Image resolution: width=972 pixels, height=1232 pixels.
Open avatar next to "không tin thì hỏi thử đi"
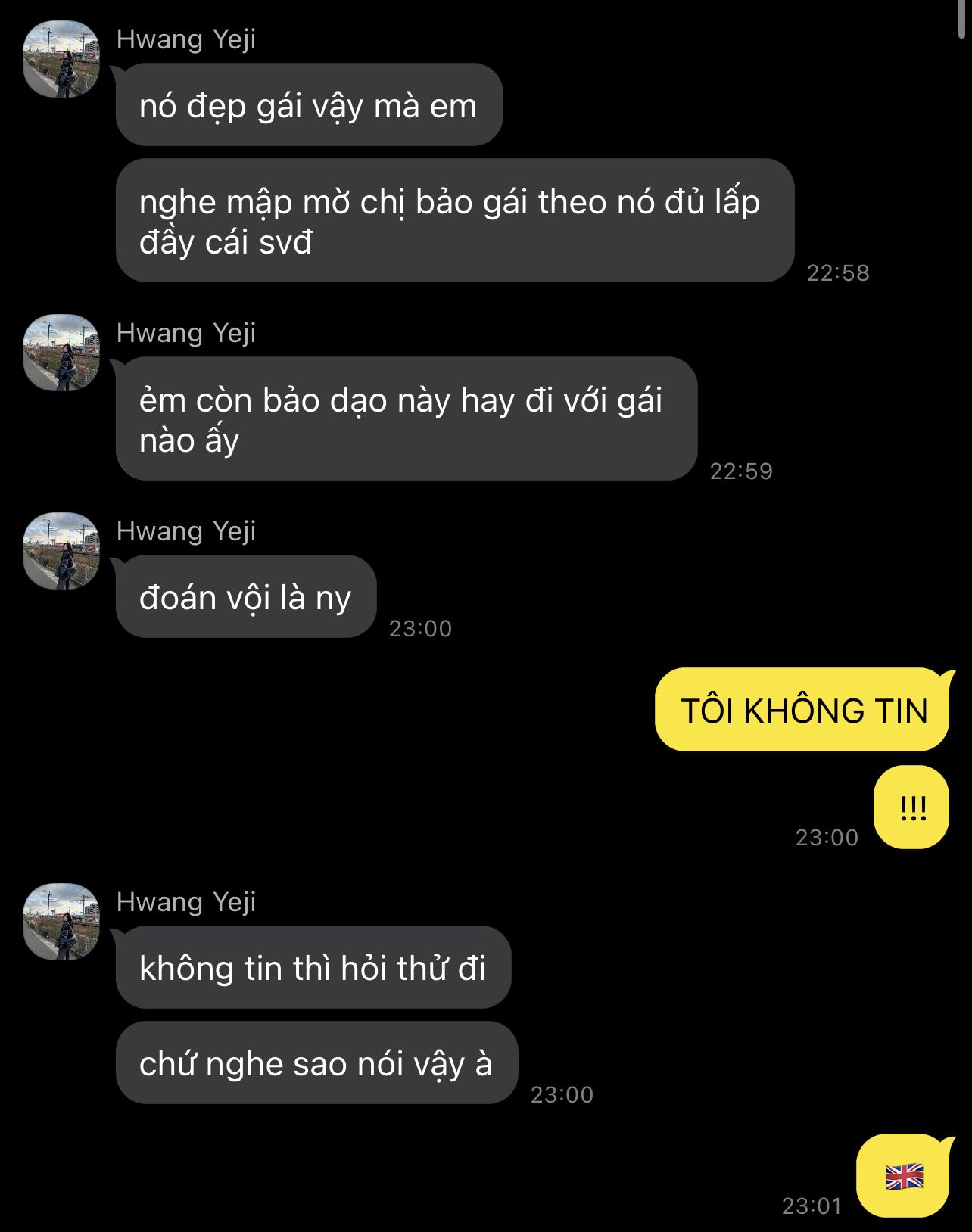click(x=61, y=922)
